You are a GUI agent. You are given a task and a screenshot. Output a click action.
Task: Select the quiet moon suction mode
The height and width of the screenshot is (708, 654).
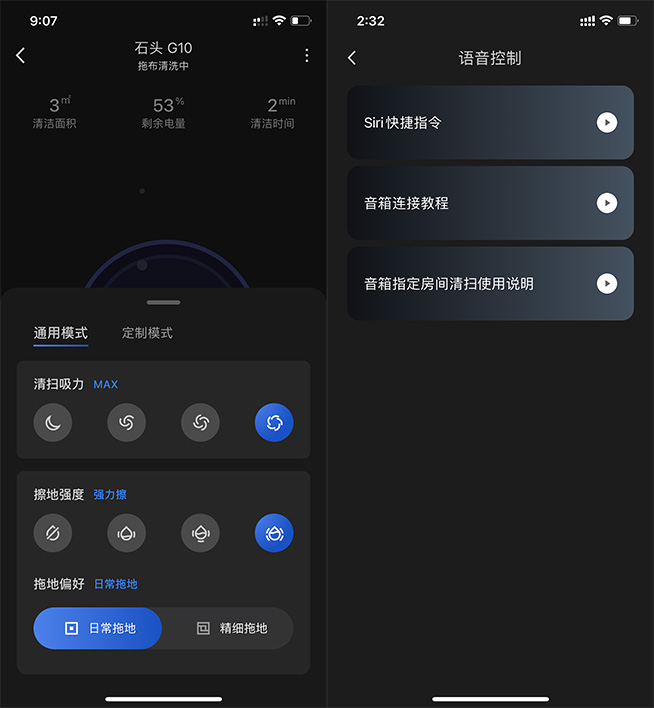(53, 423)
